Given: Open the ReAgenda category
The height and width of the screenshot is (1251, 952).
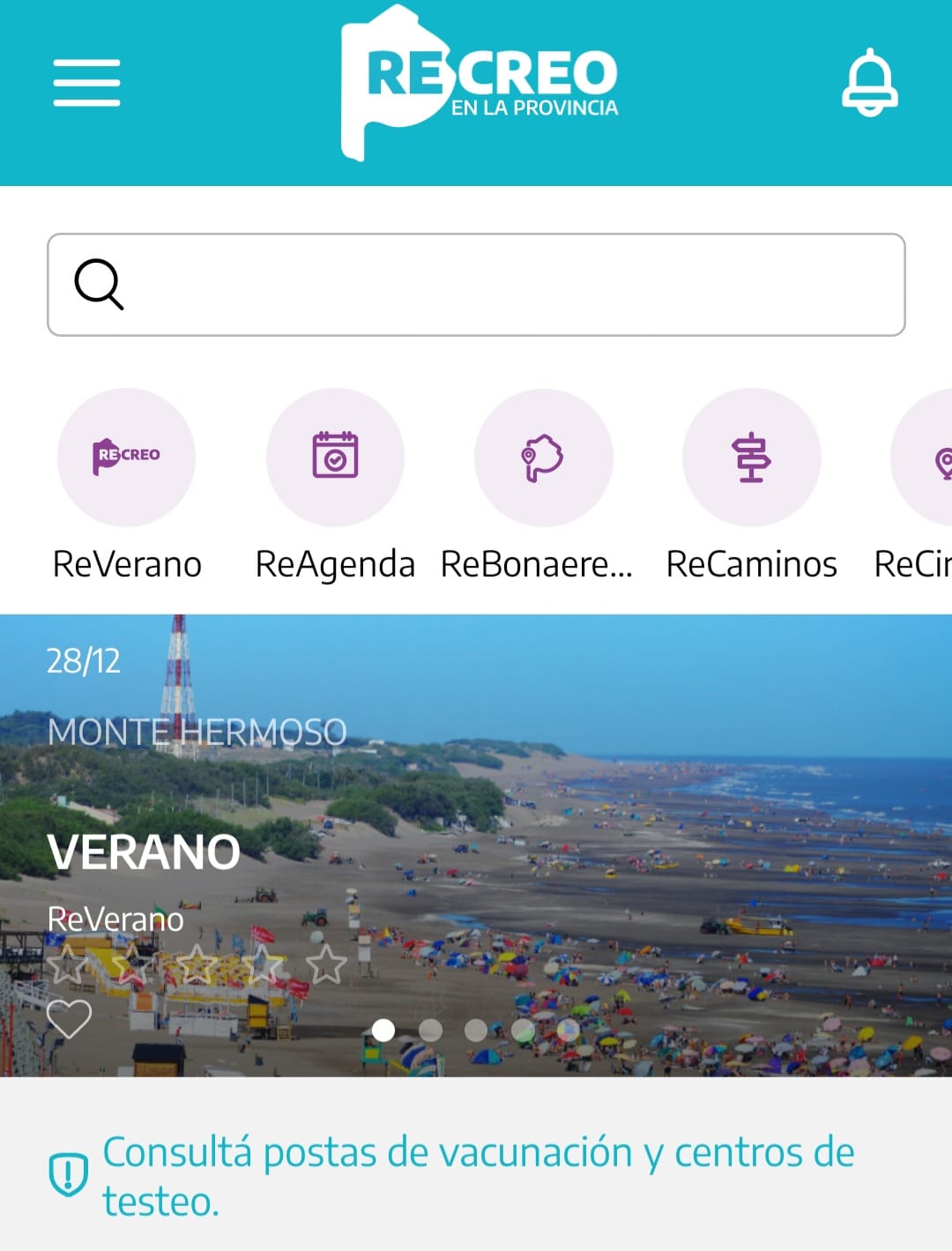Looking at the screenshot, I should (335, 458).
